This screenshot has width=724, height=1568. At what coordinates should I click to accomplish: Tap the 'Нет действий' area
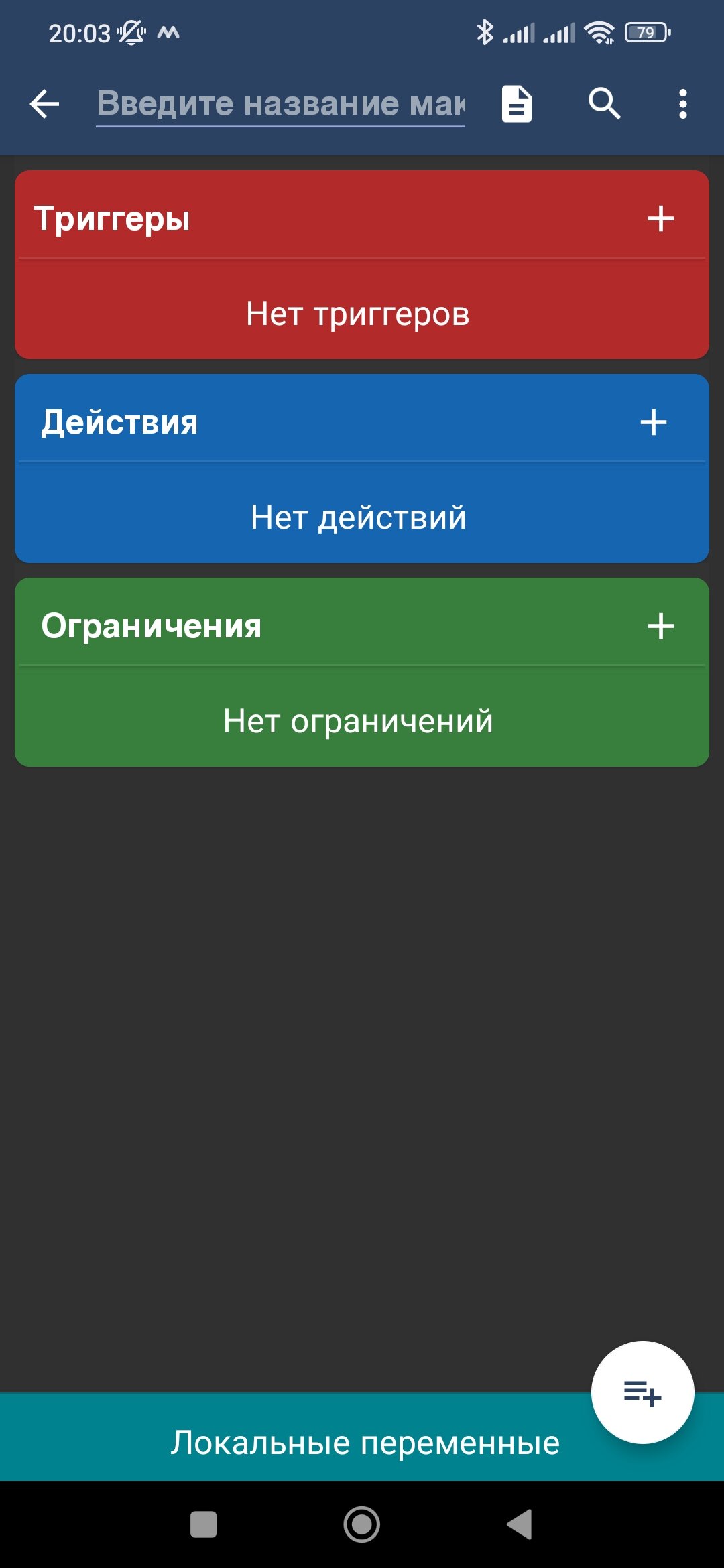point(358,517)
